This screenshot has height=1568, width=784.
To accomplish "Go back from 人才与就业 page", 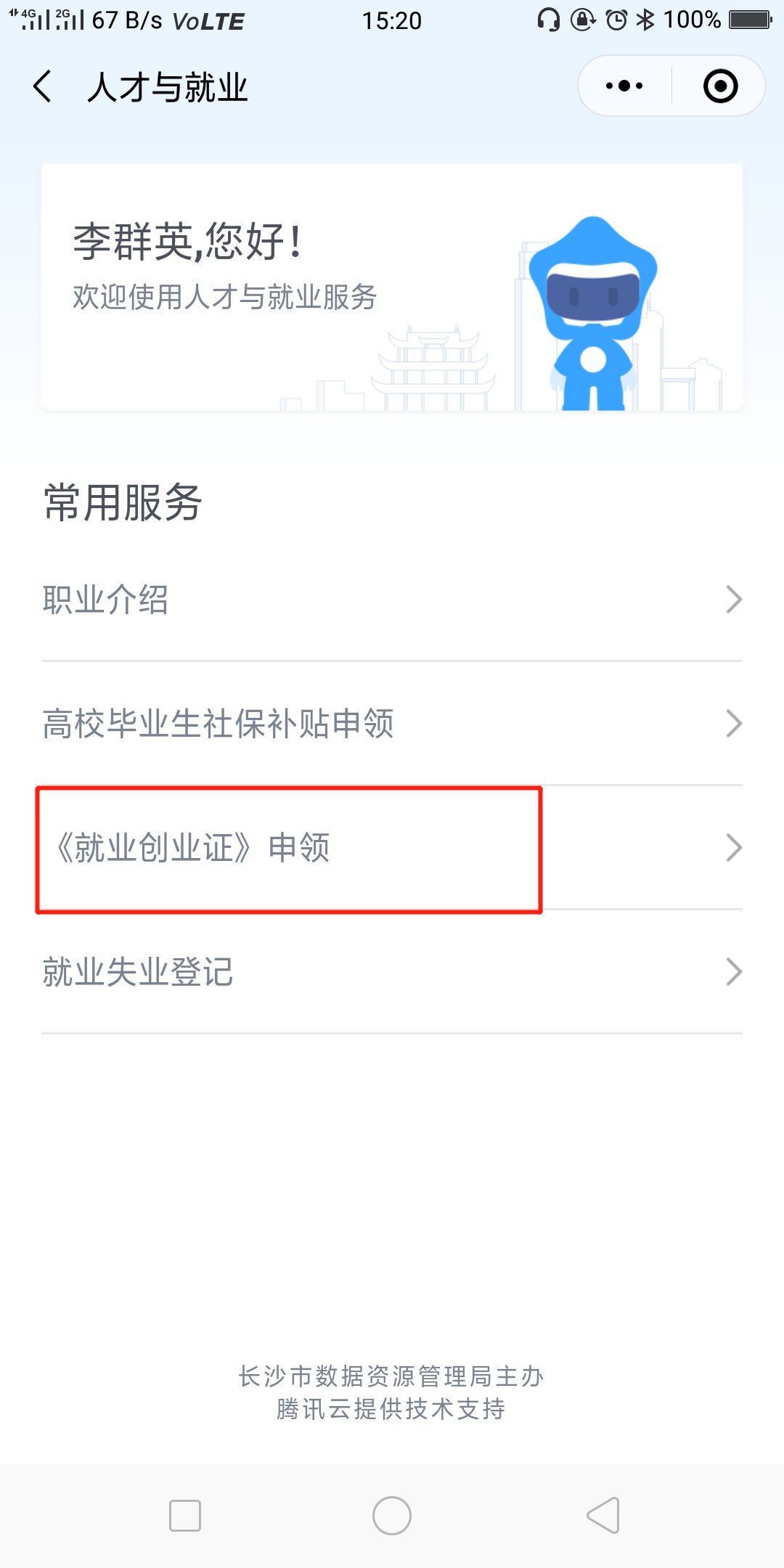I will (x=44, y=86).
